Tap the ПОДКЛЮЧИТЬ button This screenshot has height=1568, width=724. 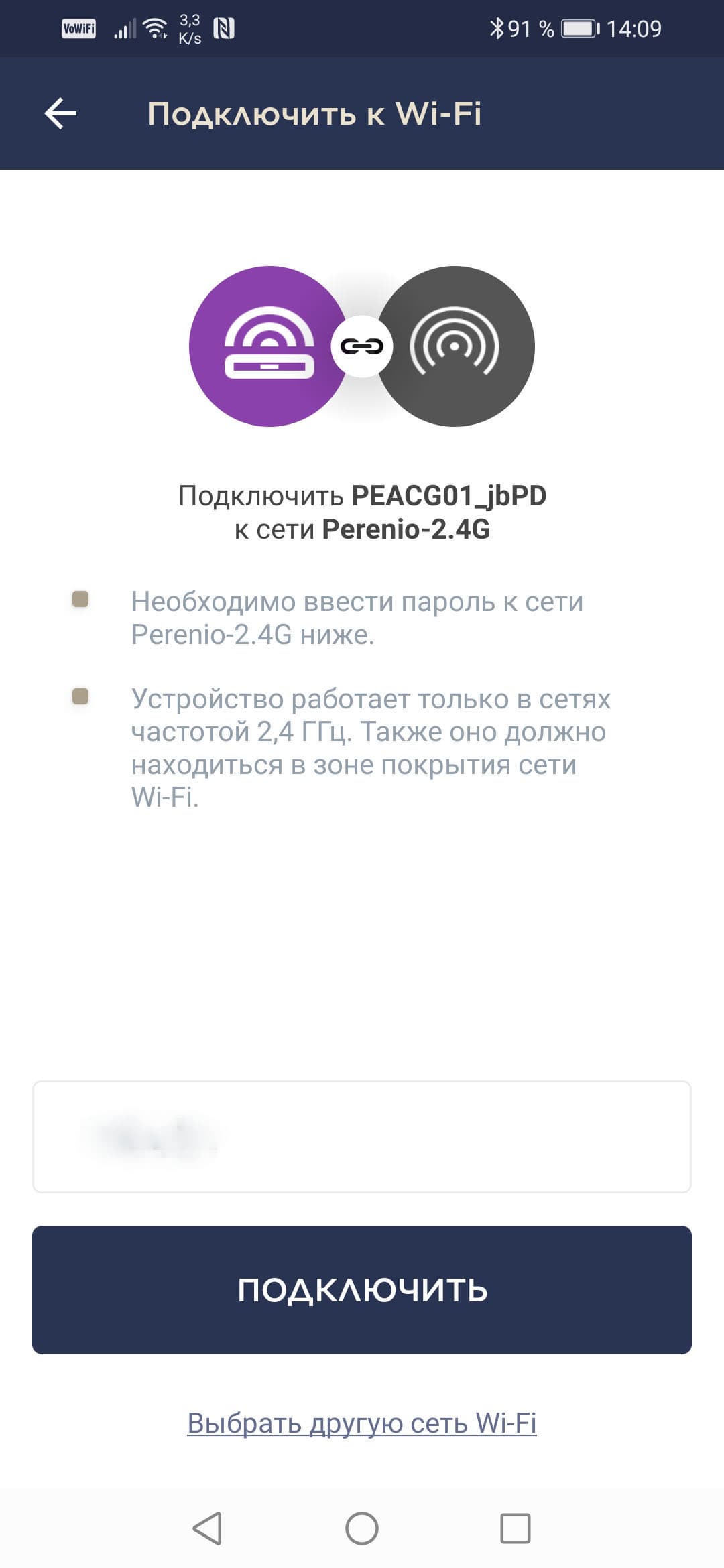(x=362, y=1289)
